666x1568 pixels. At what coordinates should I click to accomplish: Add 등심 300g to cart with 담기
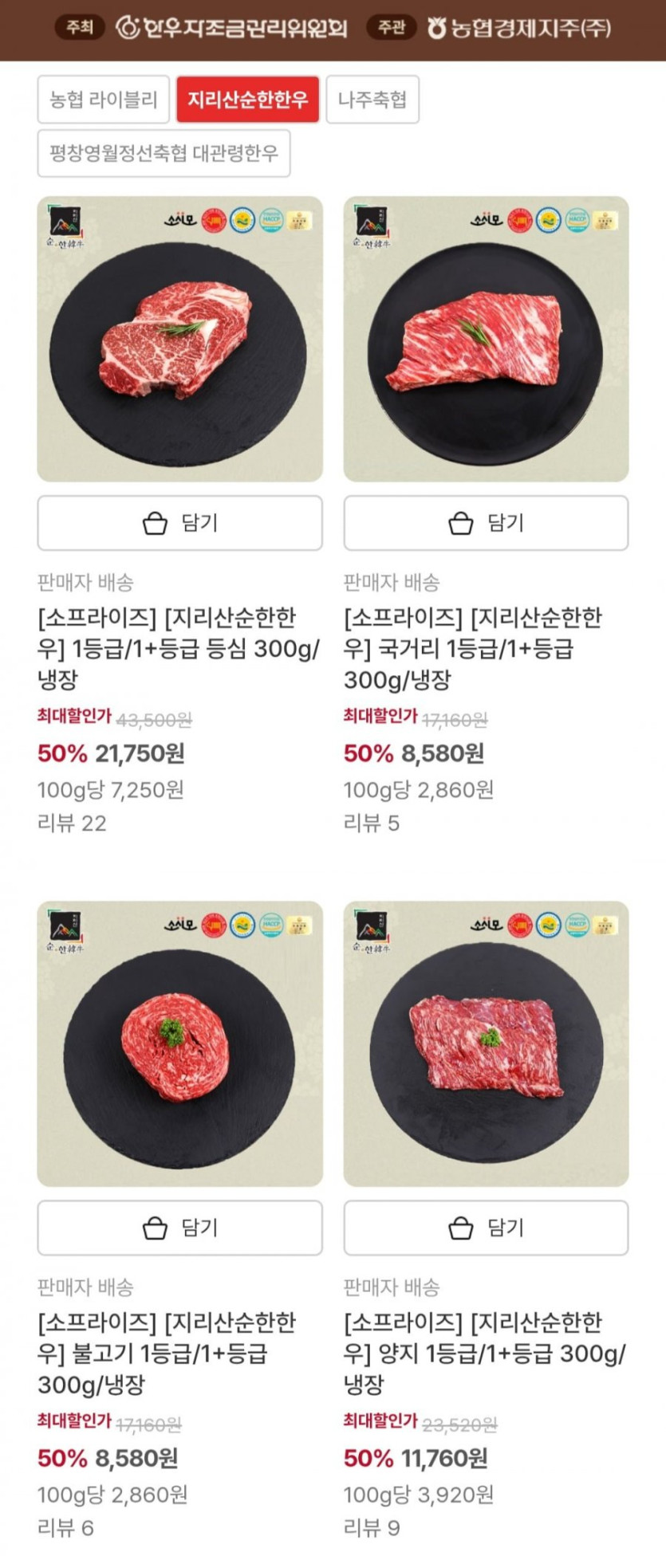coord(179,523)
